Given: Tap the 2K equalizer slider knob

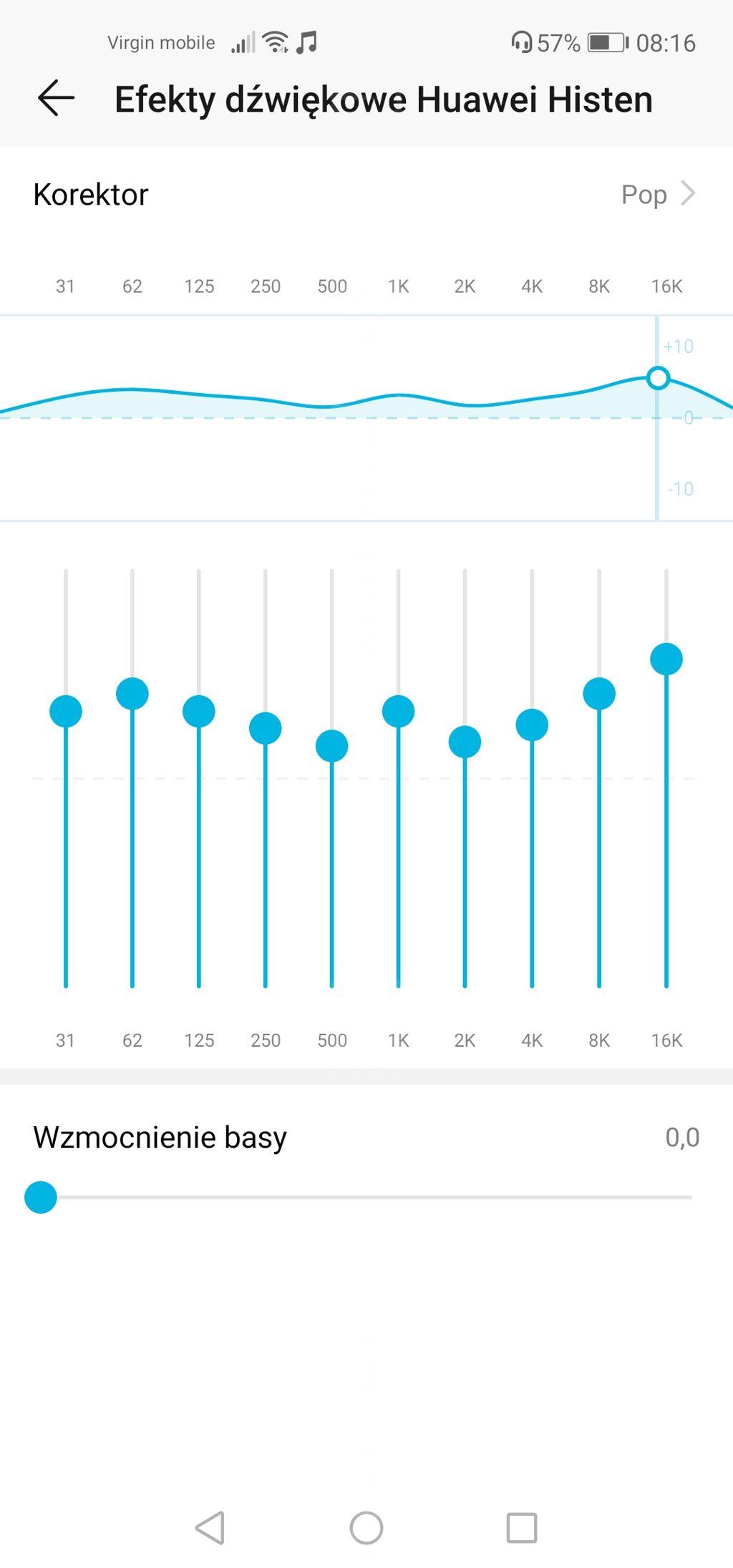Looking at the screenshot, I should pyautogui.click(x=465, y=742).
